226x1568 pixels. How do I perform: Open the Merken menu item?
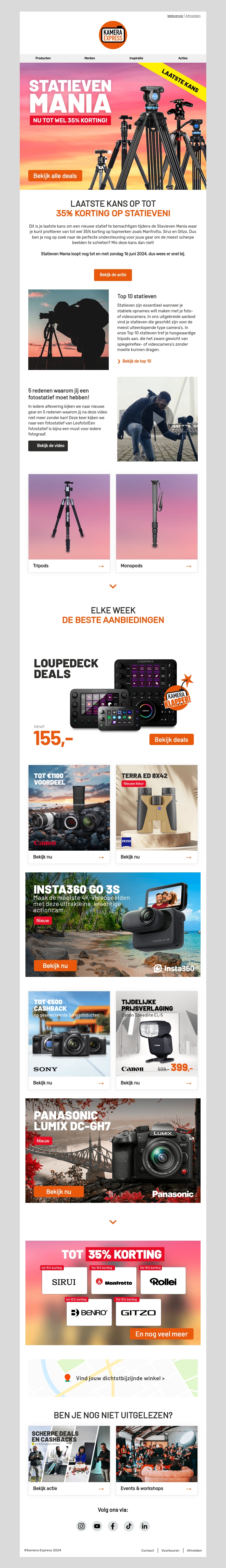[90, 58]
